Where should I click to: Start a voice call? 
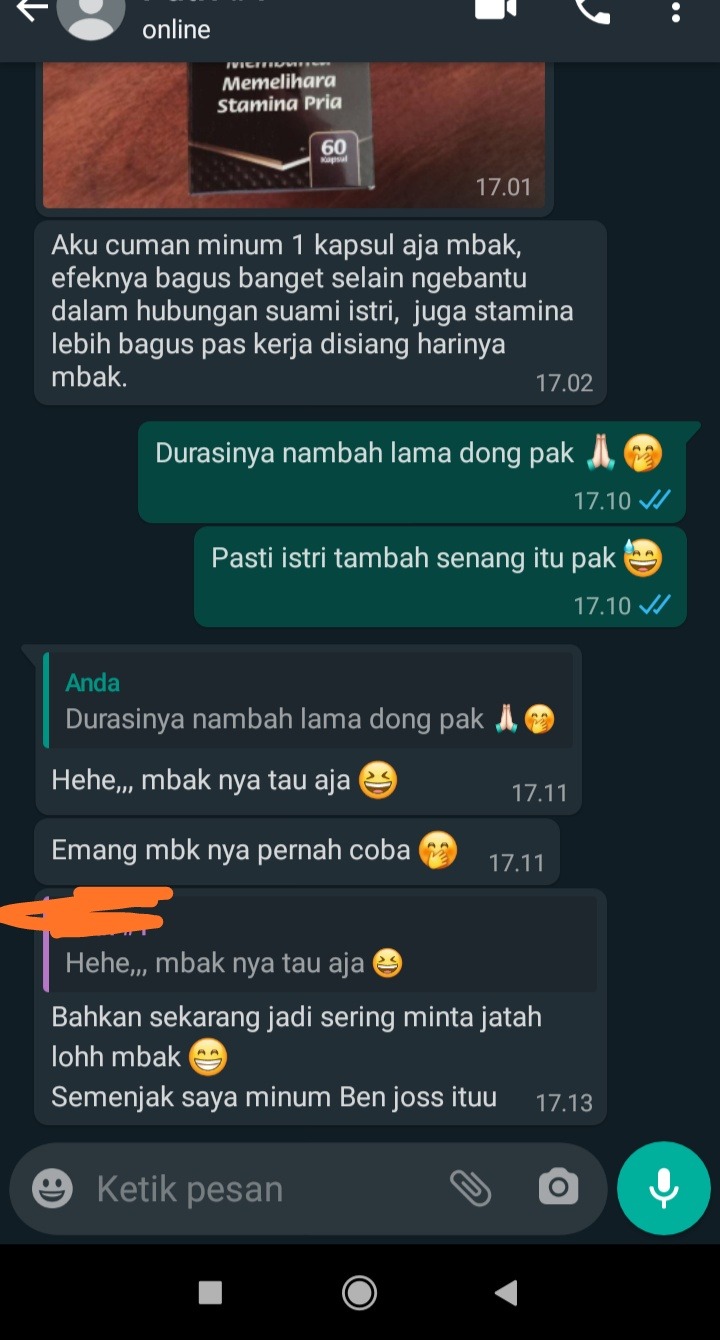[x=592, y=10]
